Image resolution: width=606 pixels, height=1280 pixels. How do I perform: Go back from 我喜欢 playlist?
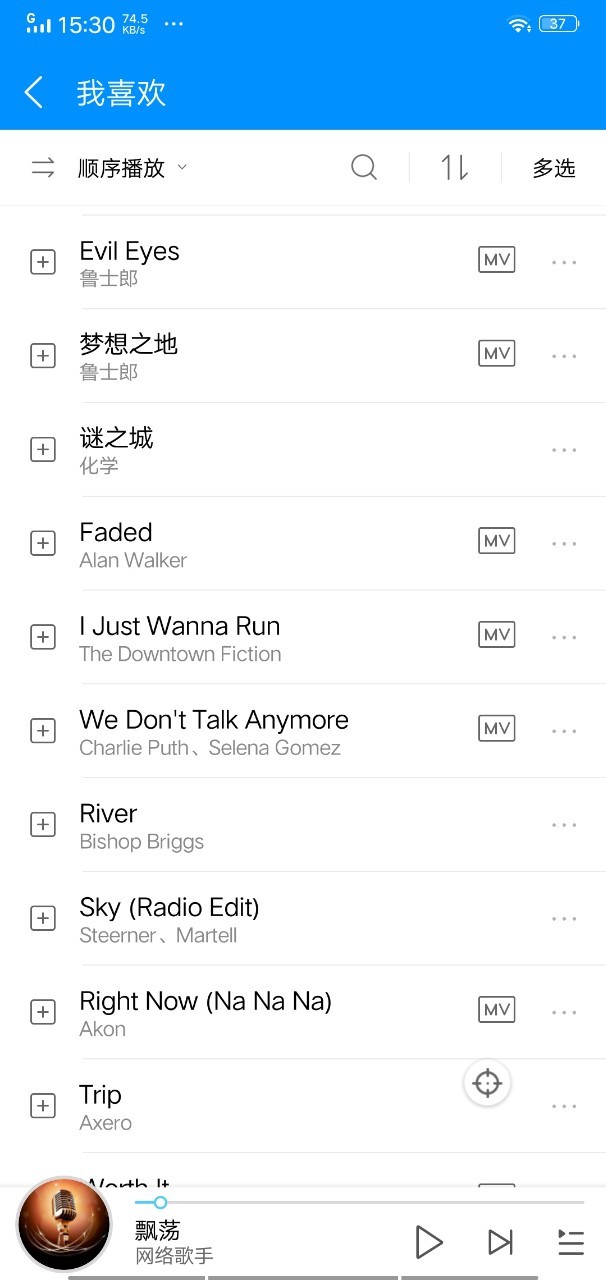34,93
